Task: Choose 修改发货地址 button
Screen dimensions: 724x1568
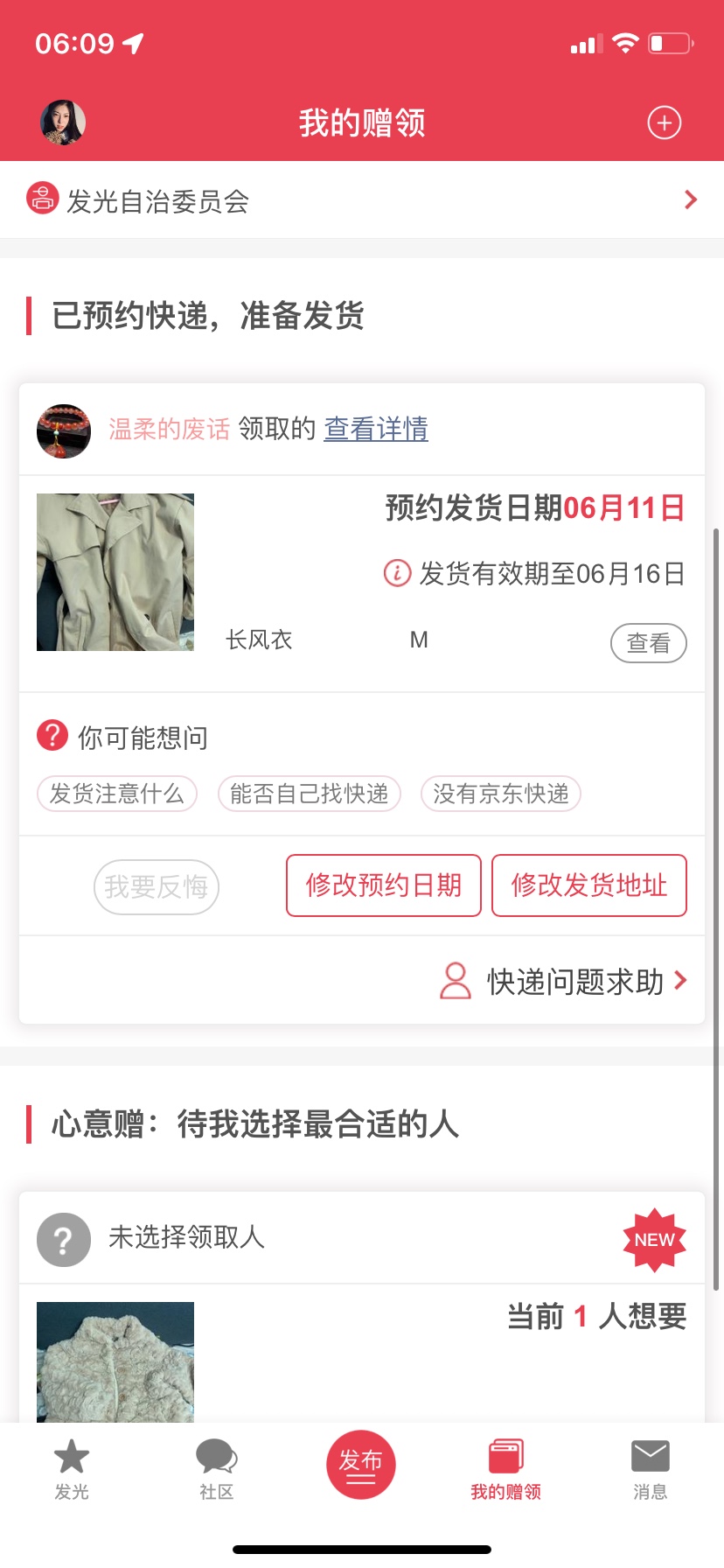Action: (x=589, y=885)
